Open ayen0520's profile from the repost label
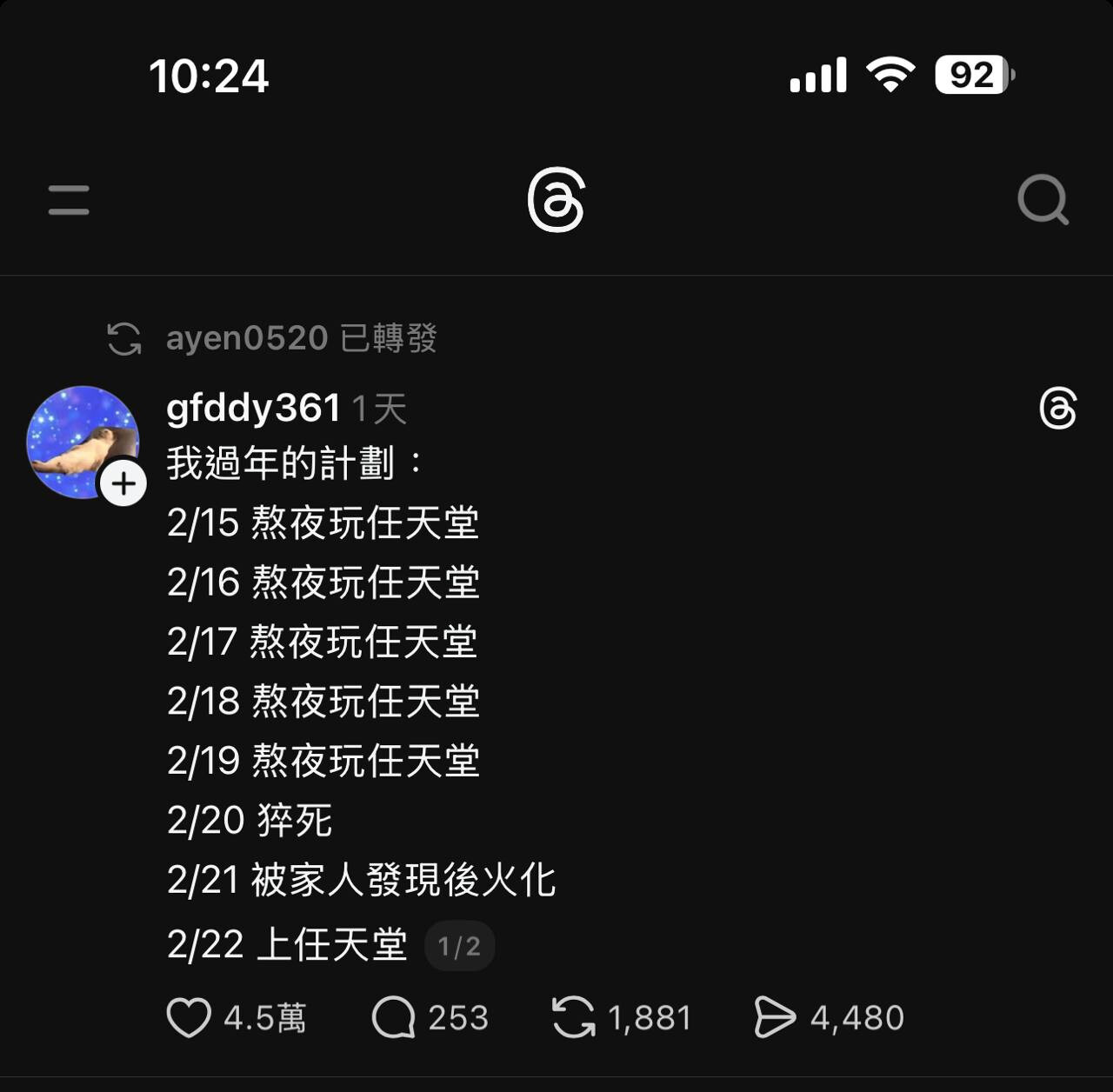The height and width of the screenshot is (1092, 1113). click(x=247, y=338)
